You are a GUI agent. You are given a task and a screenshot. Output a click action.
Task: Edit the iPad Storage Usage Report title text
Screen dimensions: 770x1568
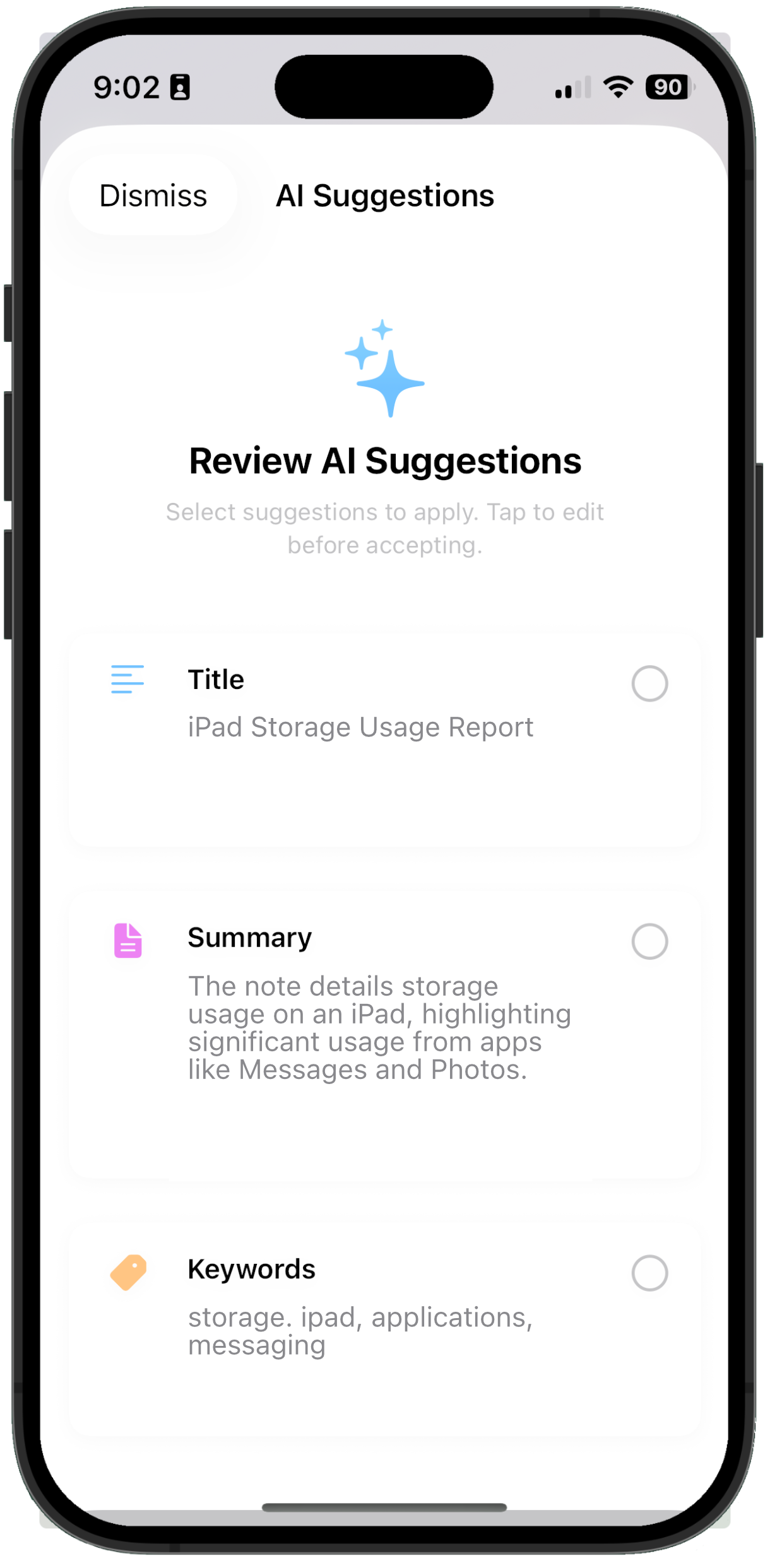[360, 728]
